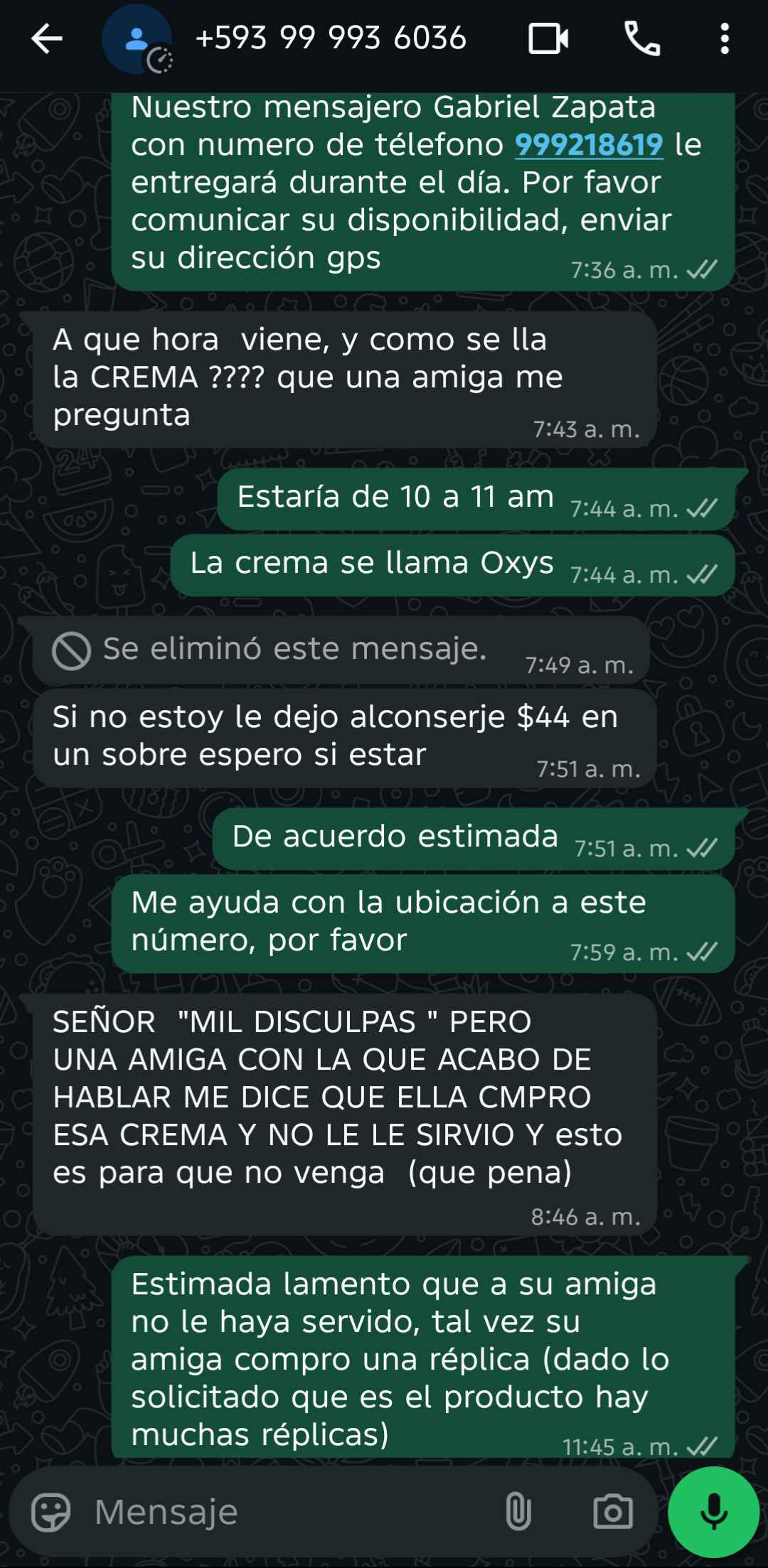Tap the microphone voice message button
768x1568 pixels.
pyautogui.click(x=713, y=1513)
